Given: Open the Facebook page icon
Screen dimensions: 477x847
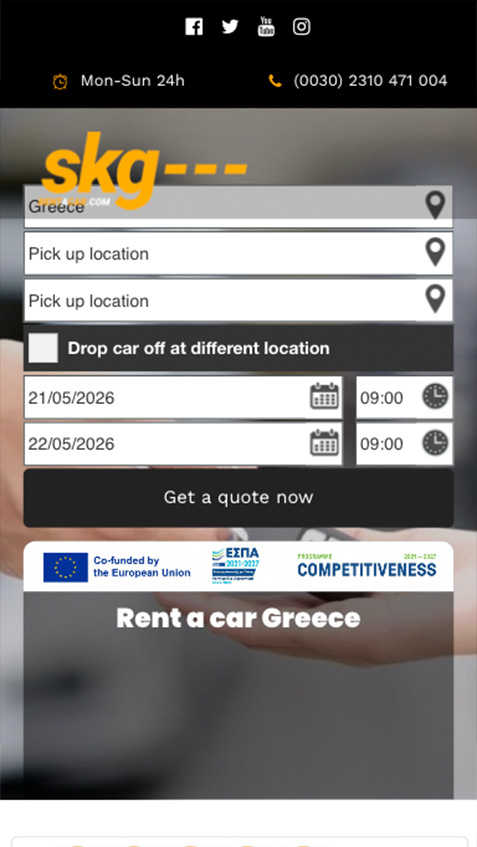Looking at the screenshot, I should click(x=194, y=26).
